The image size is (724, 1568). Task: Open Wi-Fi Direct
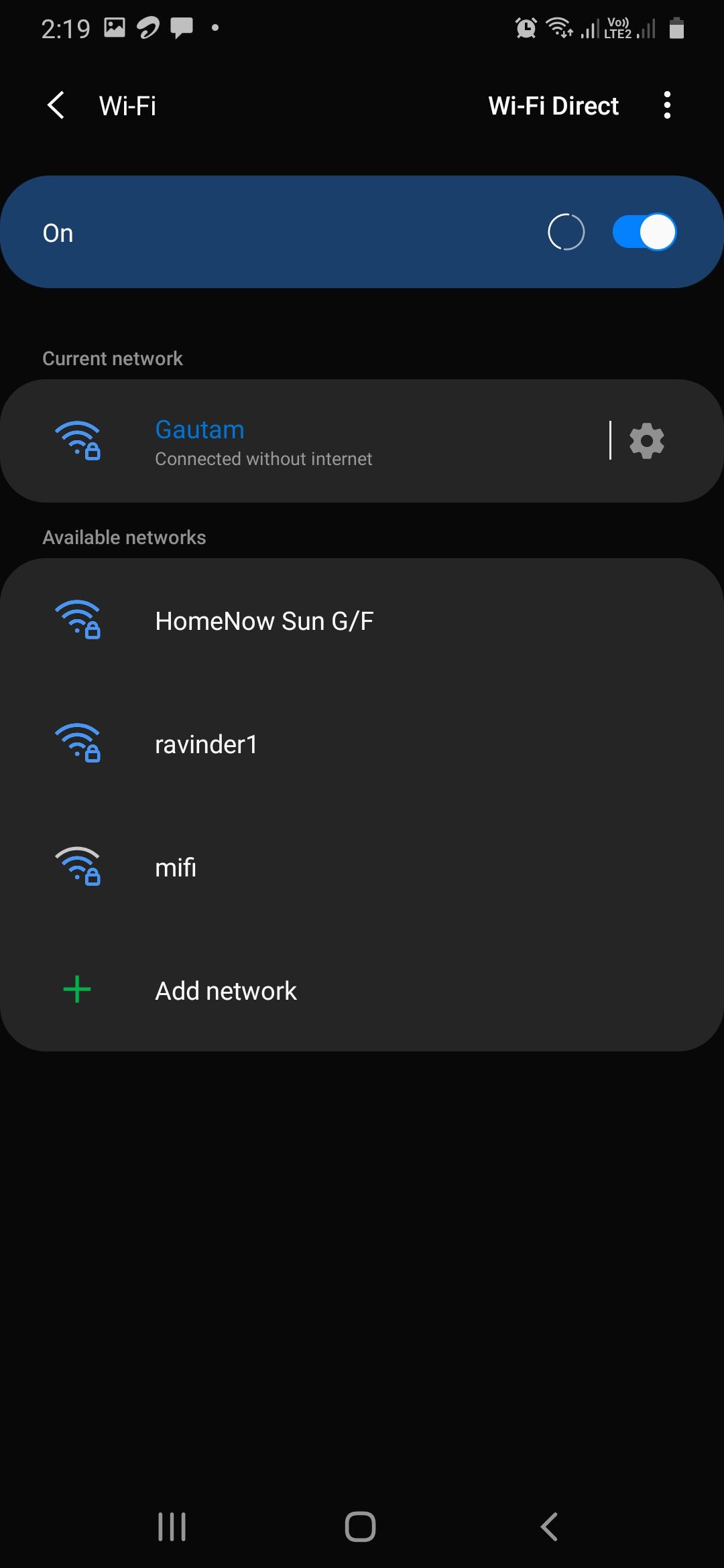(553, 106)
